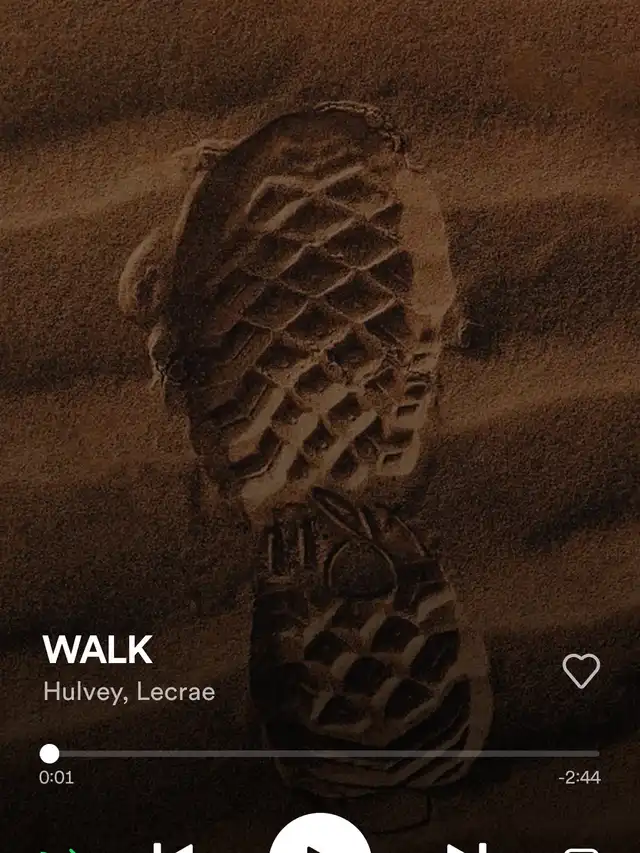The image size is (640, 853).
Task: Skip to the previous track
Action: click(171, 847)
